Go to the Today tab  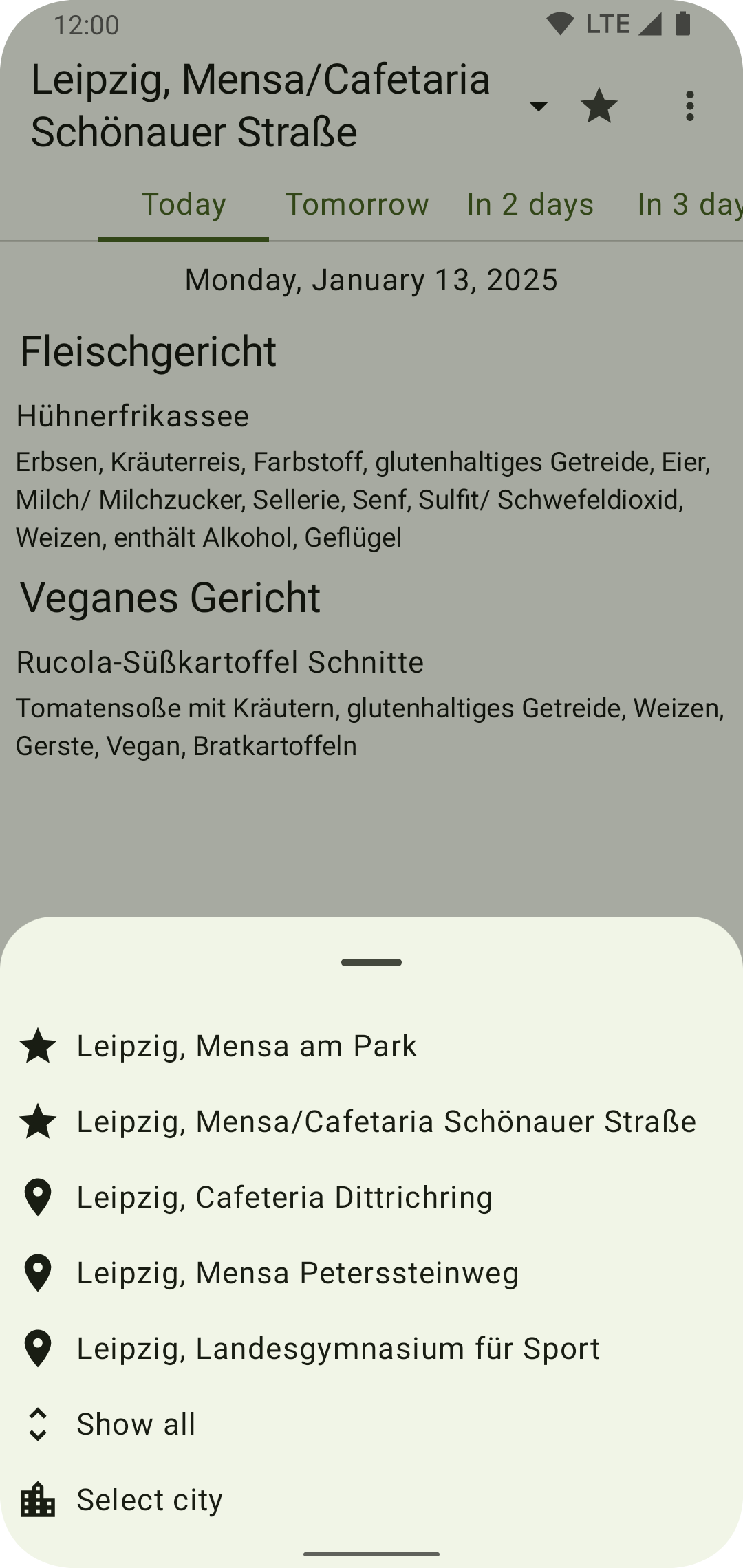click(184, 204)
